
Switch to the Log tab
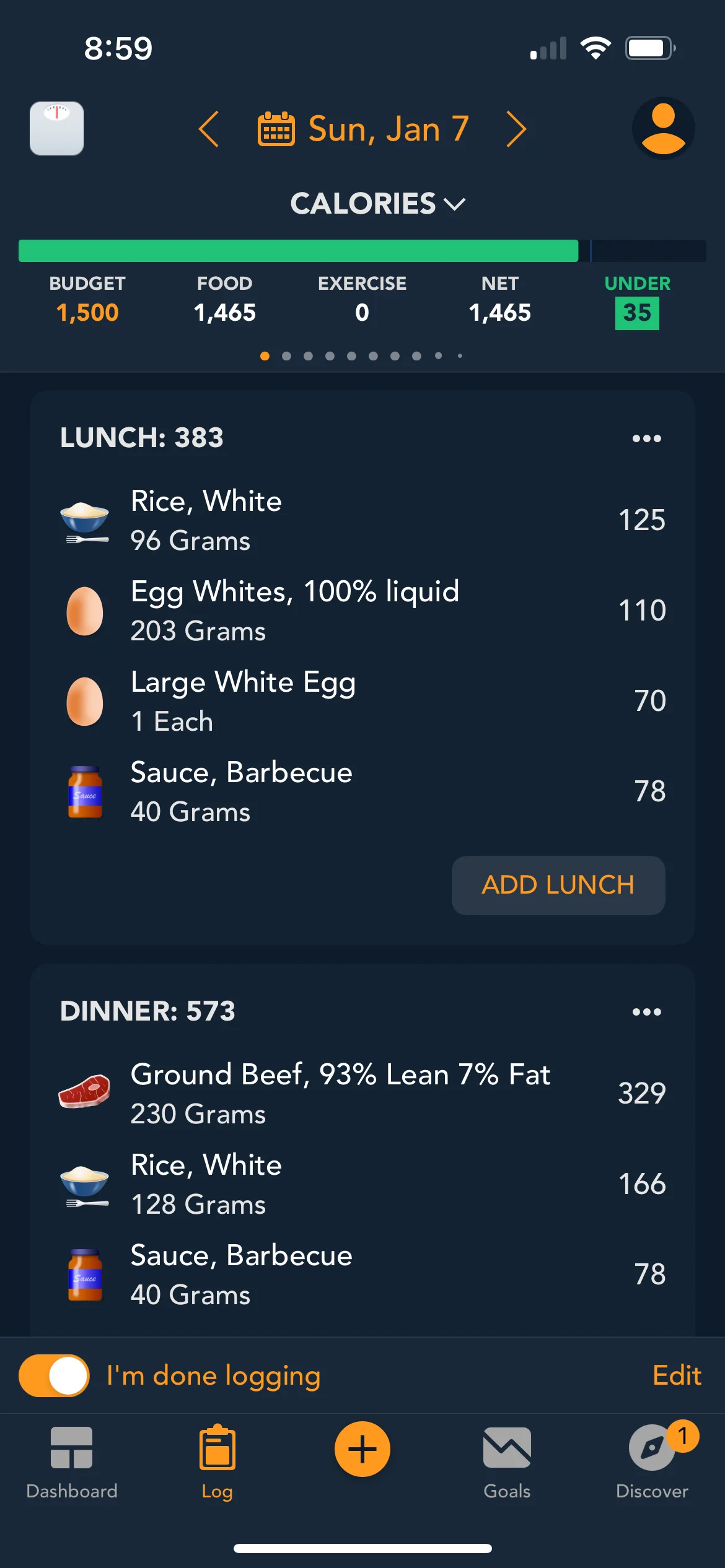coord(217,1462)
